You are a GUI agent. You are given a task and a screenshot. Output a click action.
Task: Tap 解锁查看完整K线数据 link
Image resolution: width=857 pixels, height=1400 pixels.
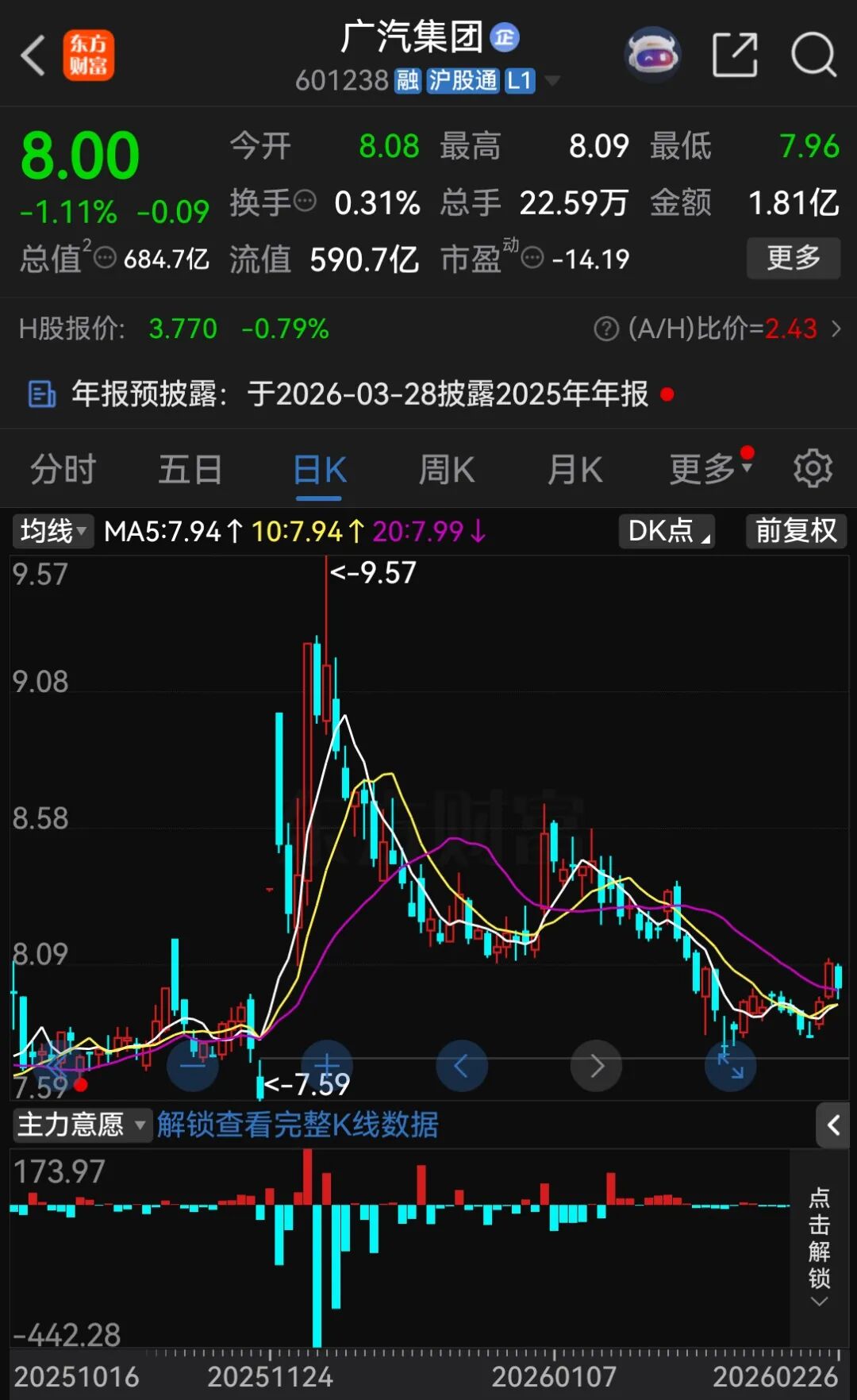click(298, 1125)
